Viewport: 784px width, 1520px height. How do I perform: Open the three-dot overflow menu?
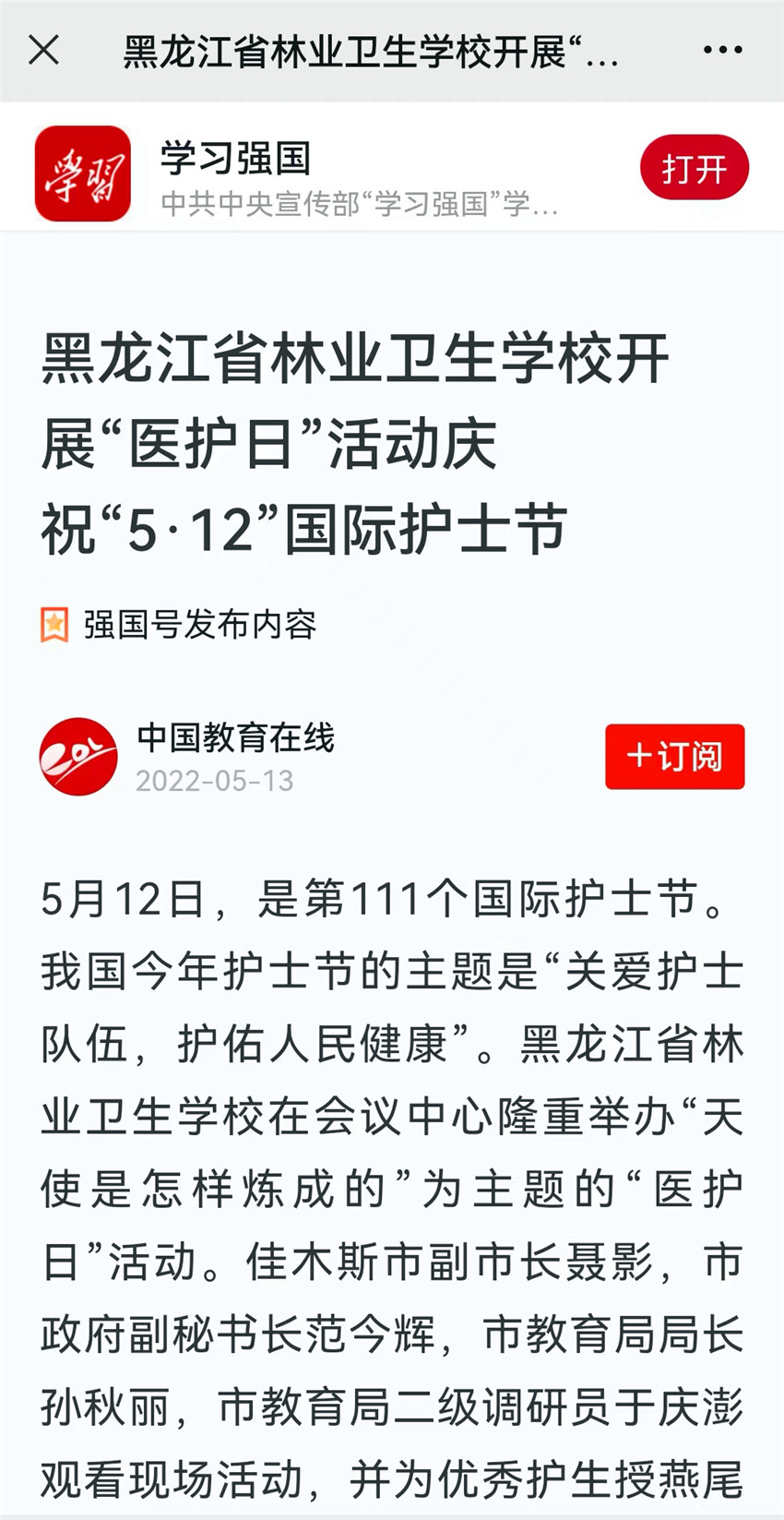point(722,50)
